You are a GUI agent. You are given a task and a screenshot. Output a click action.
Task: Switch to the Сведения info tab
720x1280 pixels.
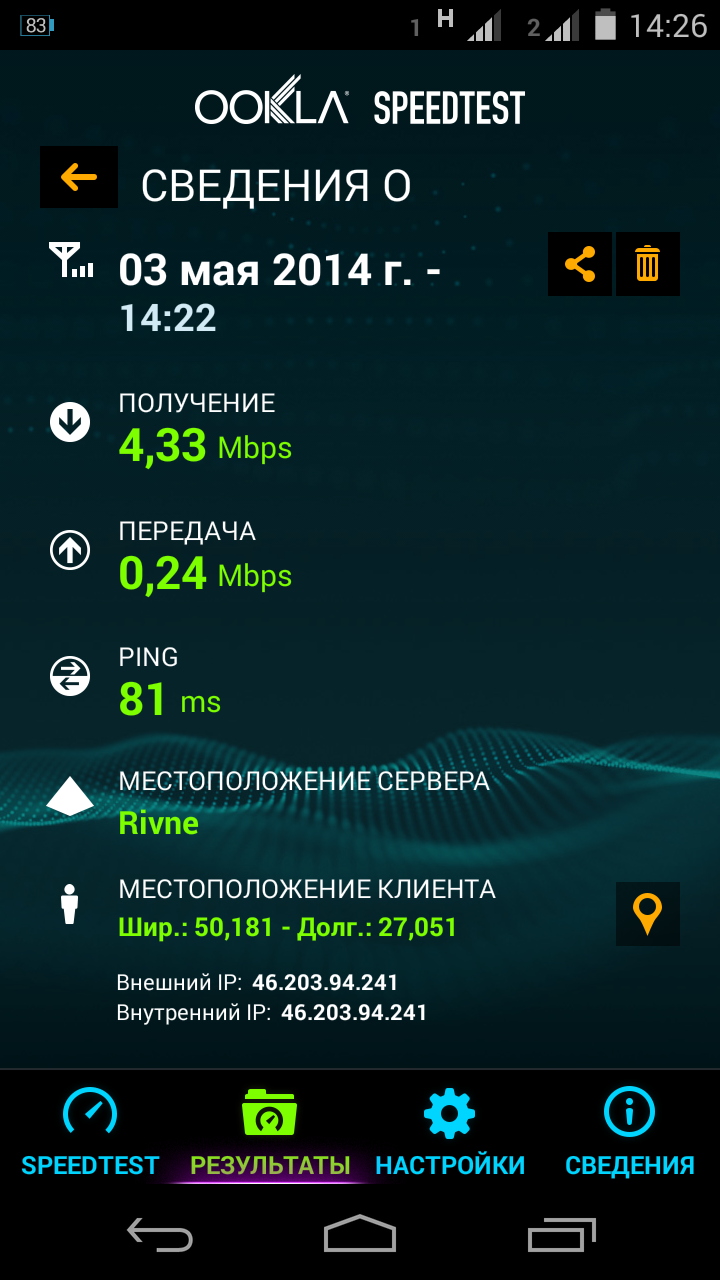click(x=630, y=1132)
